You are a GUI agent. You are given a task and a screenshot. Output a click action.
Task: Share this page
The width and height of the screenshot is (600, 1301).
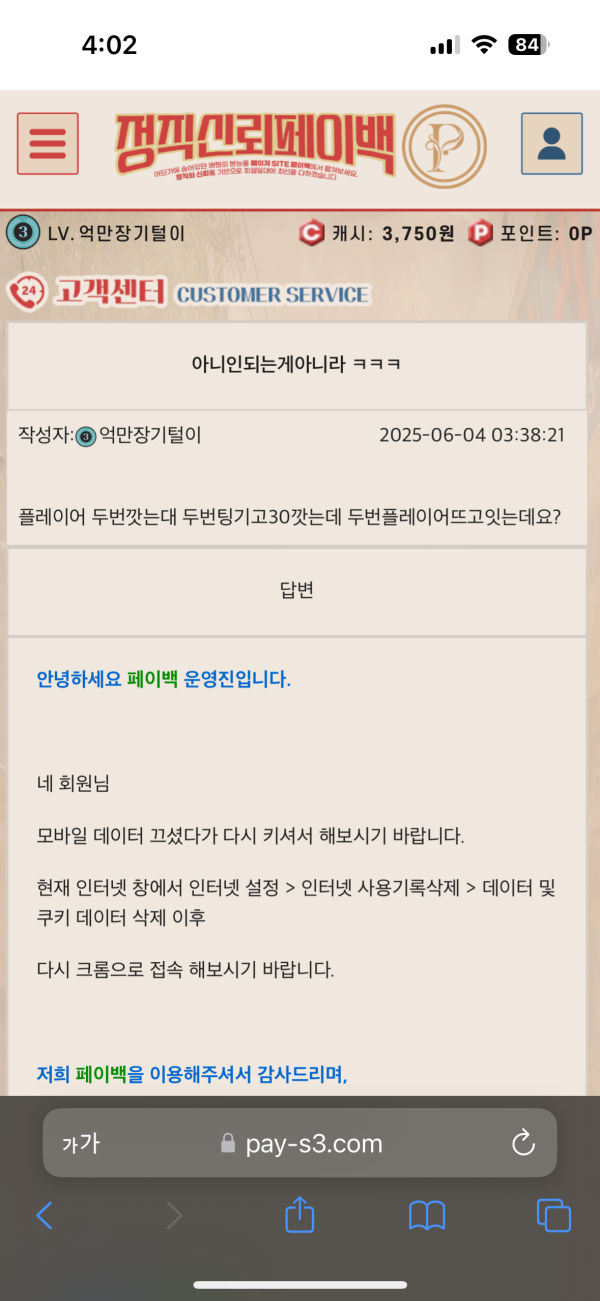pyautogui.click(x=300, y=1215)
